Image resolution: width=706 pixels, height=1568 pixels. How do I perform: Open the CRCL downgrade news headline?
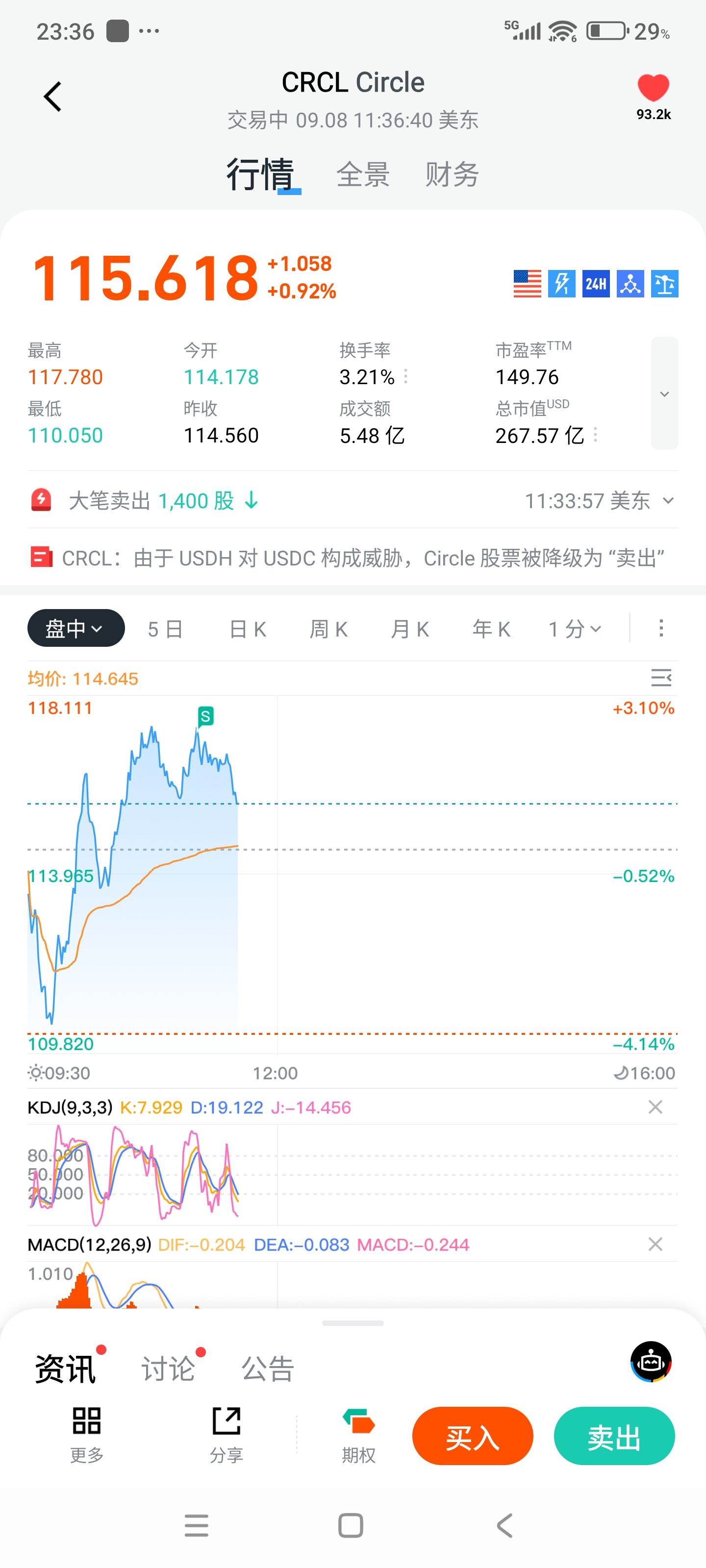[x=362, y=558]
